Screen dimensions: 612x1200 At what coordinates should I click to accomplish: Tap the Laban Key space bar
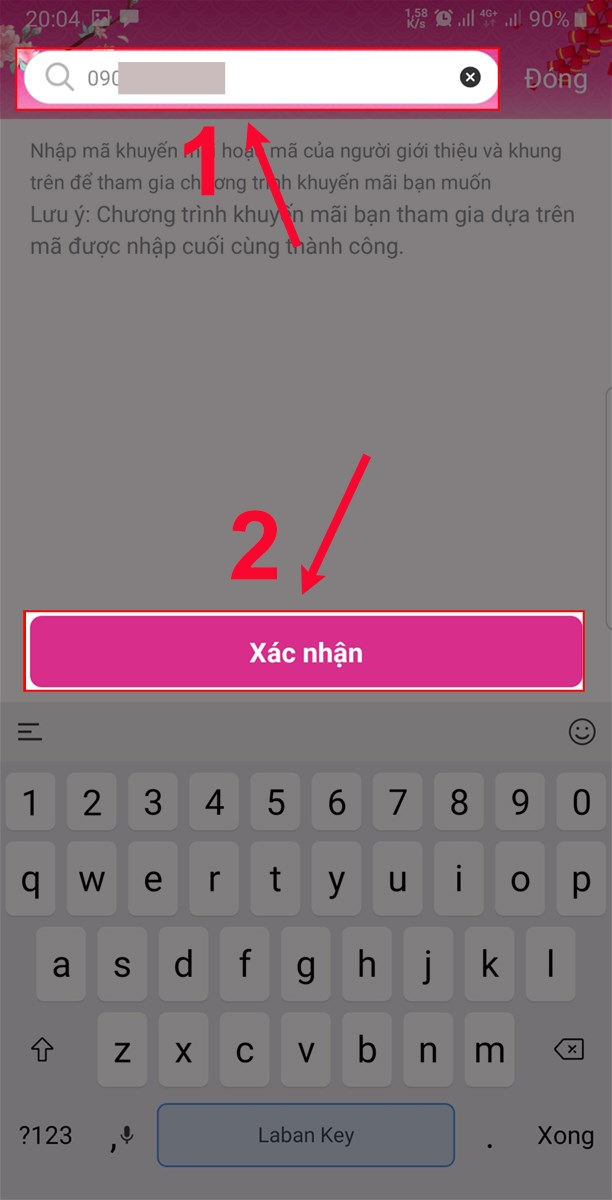(x=306, y=1135)
